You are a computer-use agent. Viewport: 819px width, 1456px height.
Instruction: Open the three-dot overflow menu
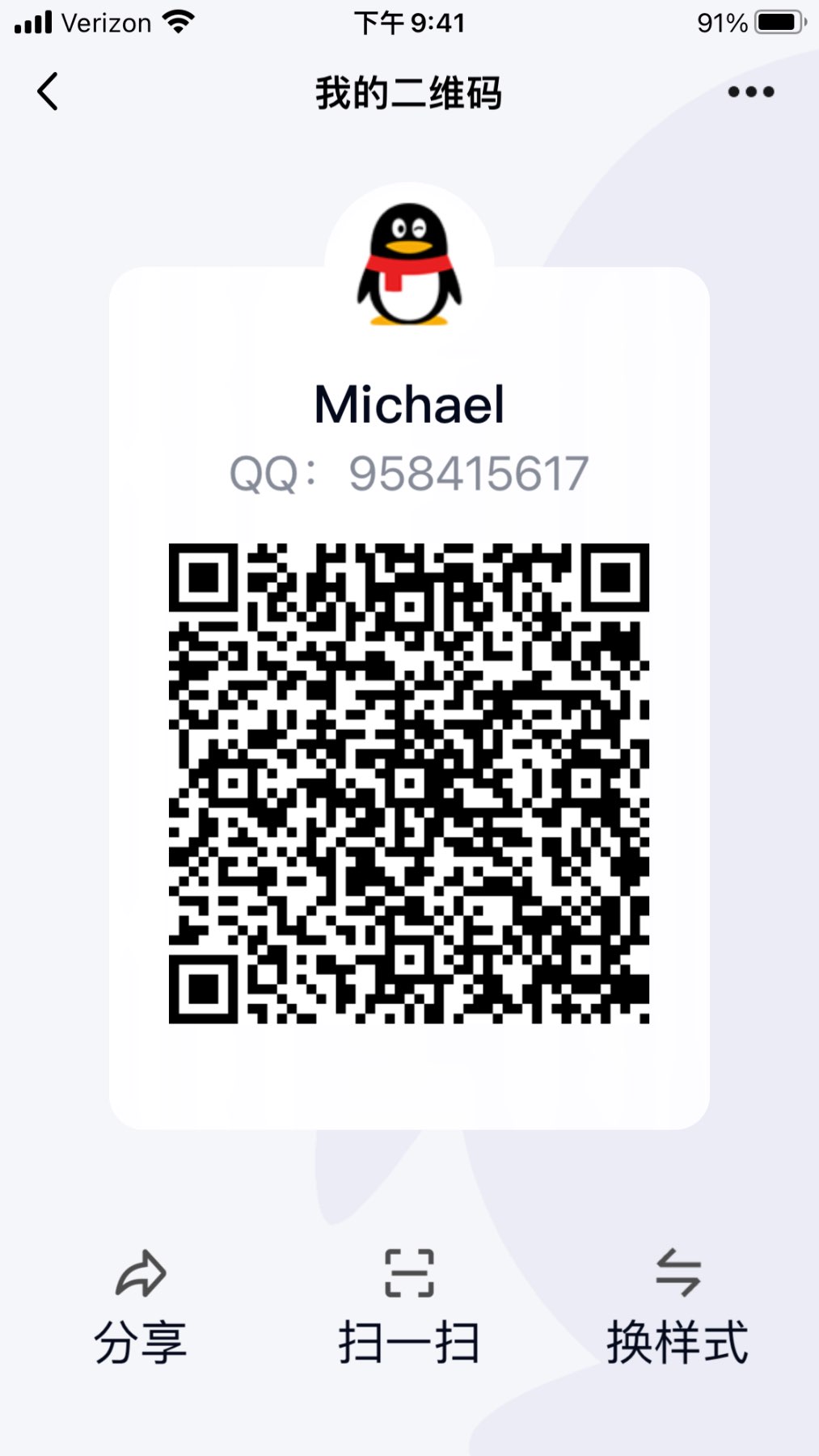pos(750,92)
